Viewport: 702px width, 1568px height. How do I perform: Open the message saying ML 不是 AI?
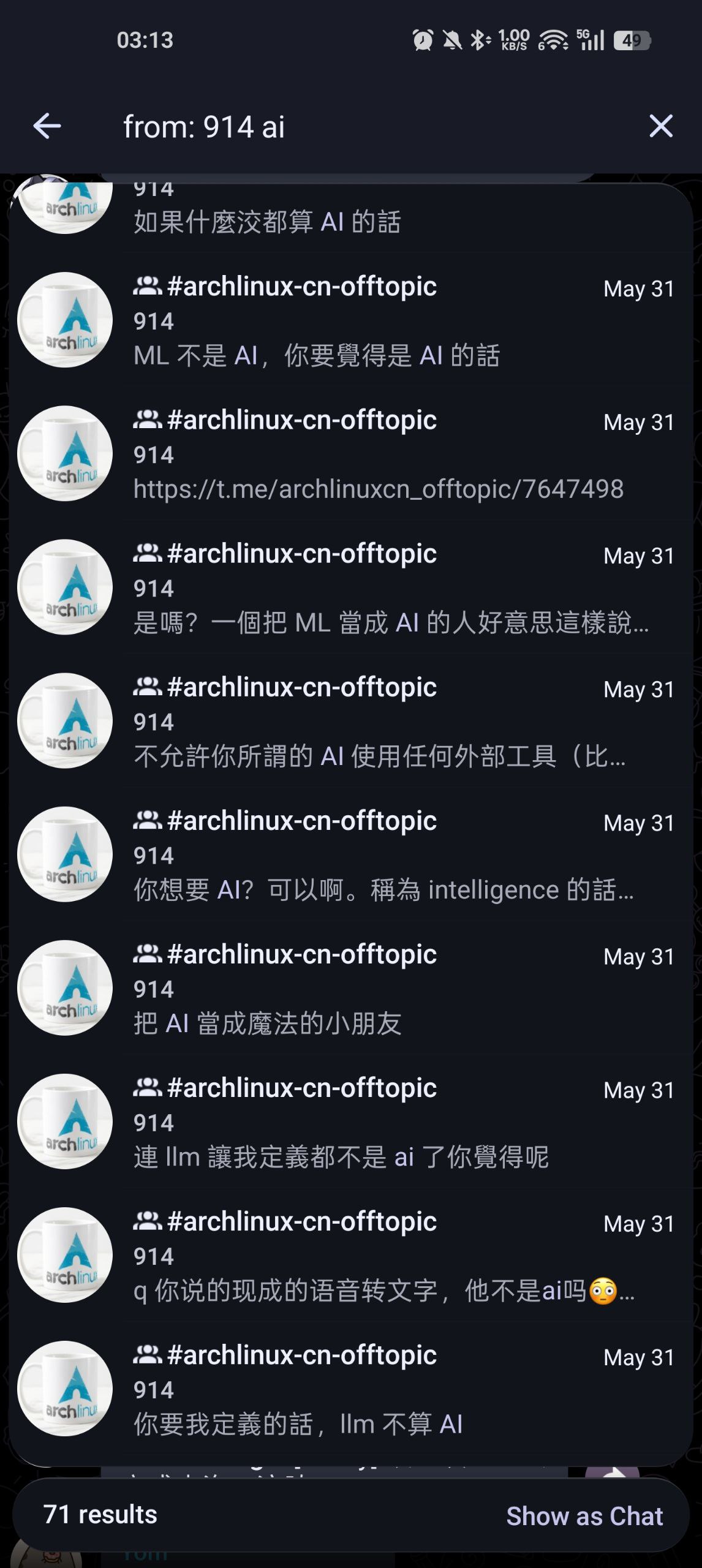(x=319, y=356)
